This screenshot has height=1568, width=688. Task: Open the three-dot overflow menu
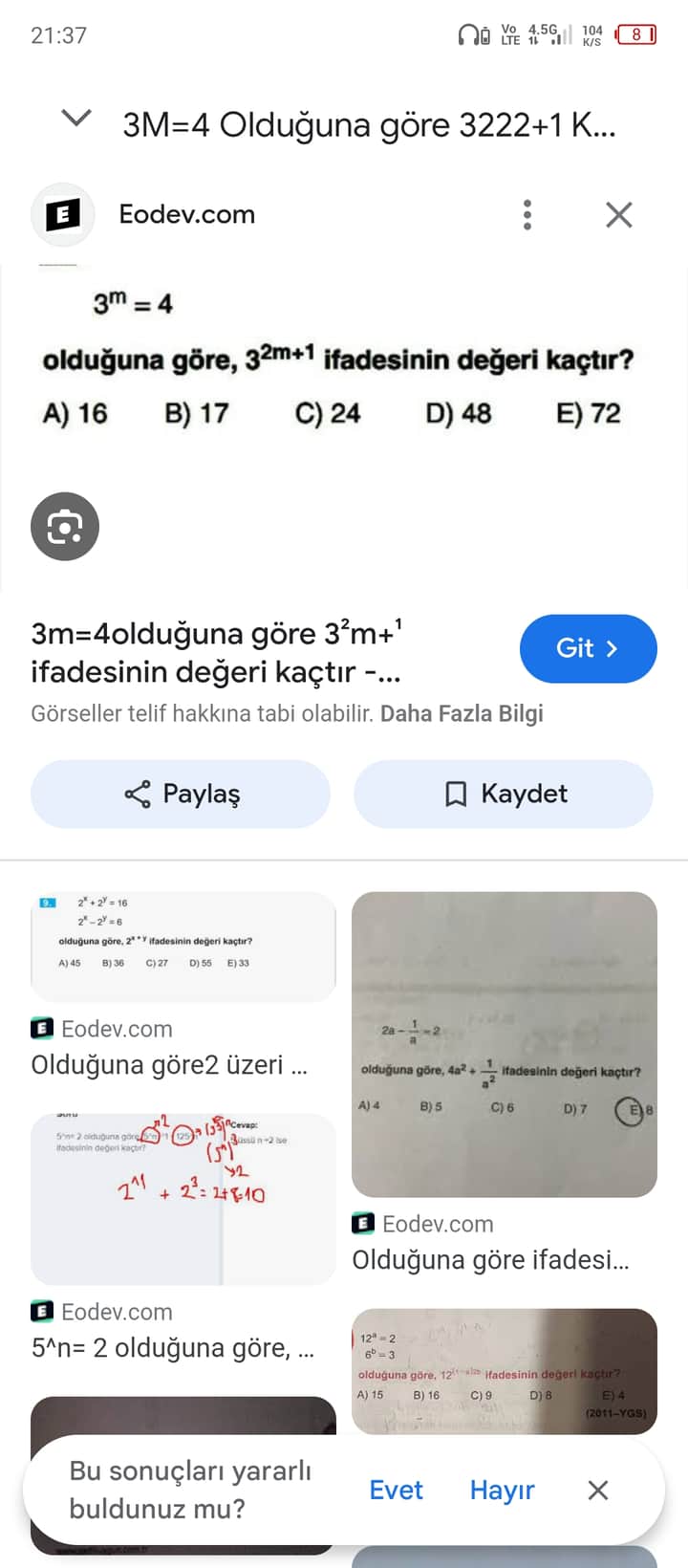click(527, 214)
